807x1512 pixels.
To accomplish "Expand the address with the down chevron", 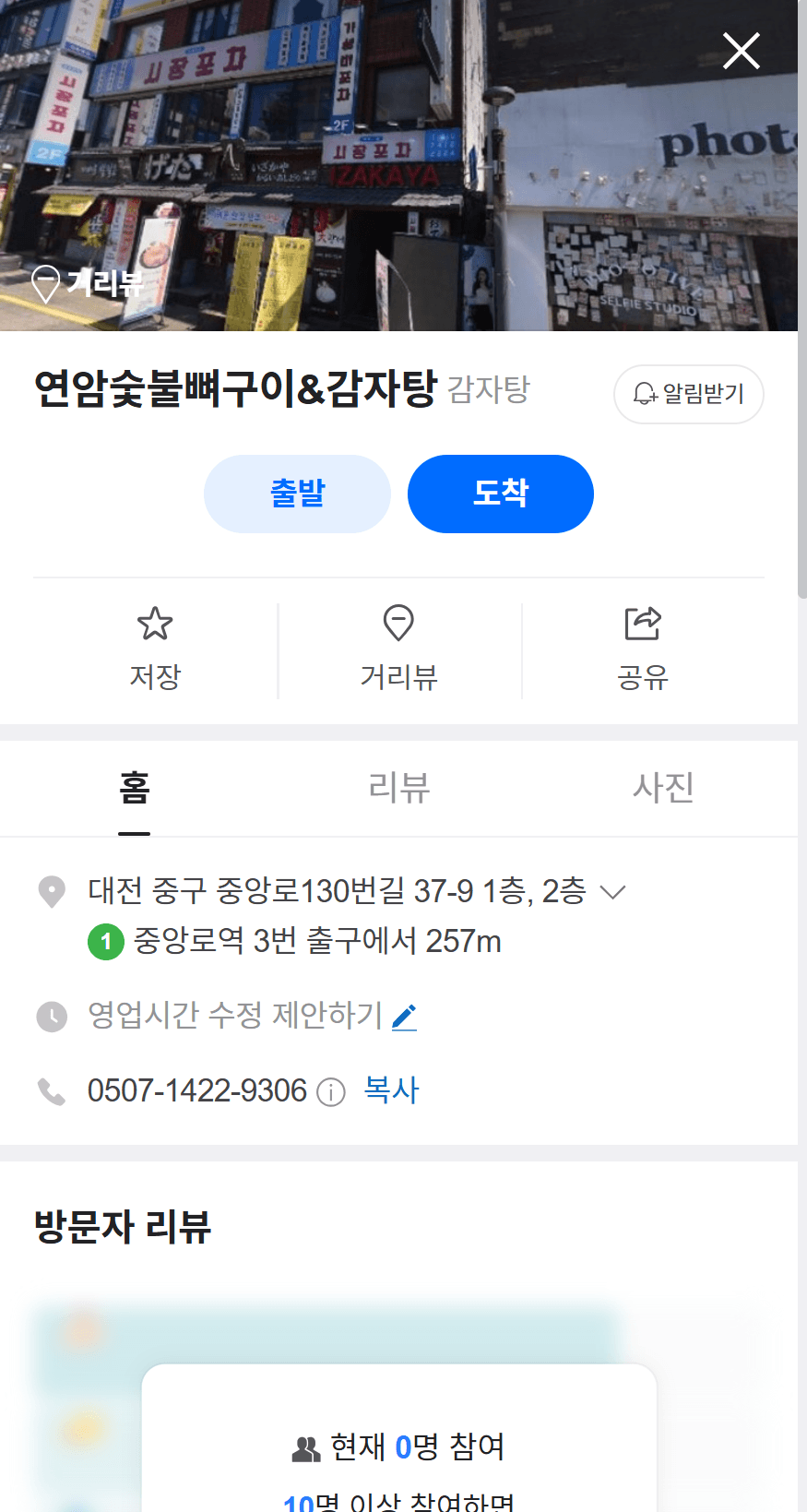I will 613,891.
